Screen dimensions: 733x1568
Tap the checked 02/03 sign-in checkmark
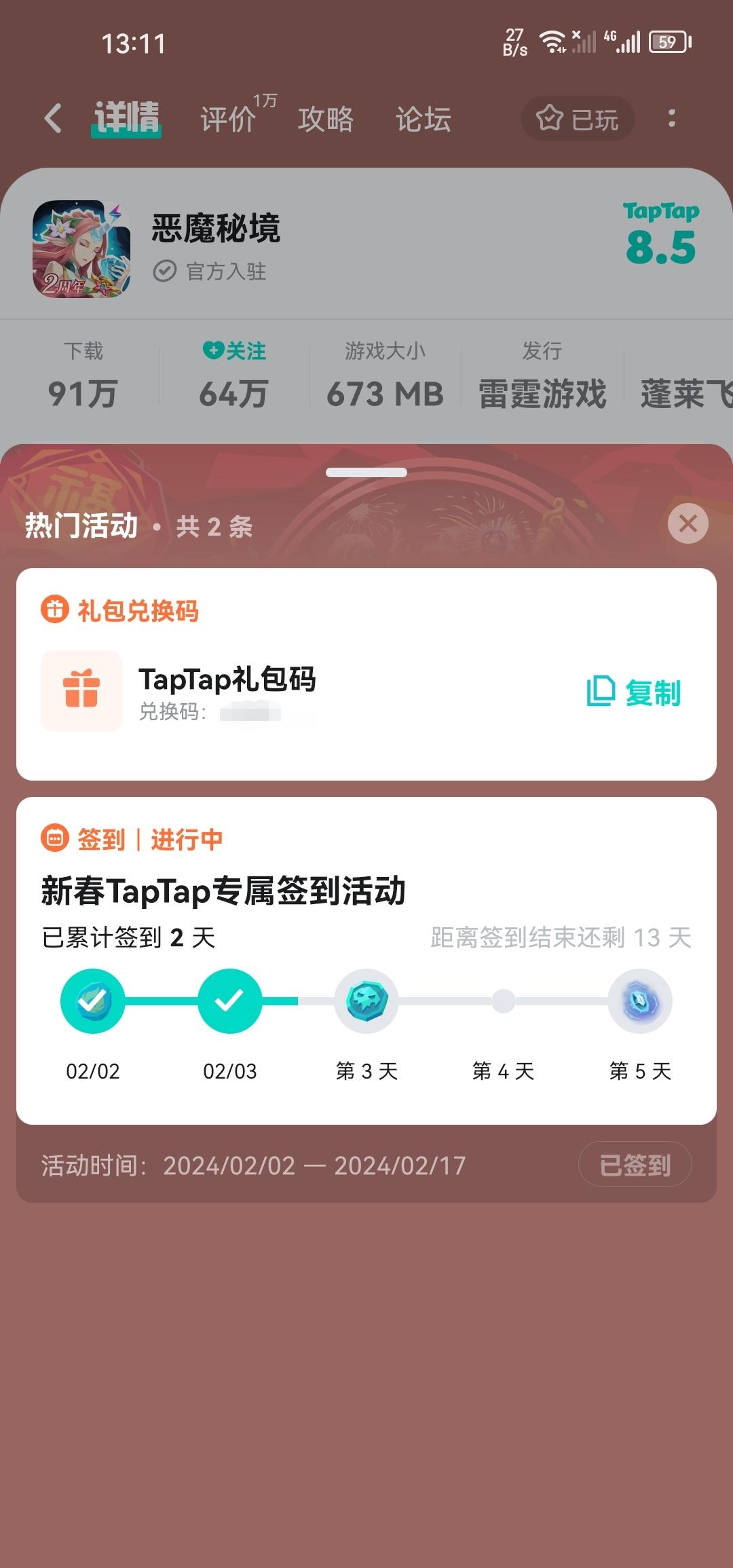tap(229, 1001)
